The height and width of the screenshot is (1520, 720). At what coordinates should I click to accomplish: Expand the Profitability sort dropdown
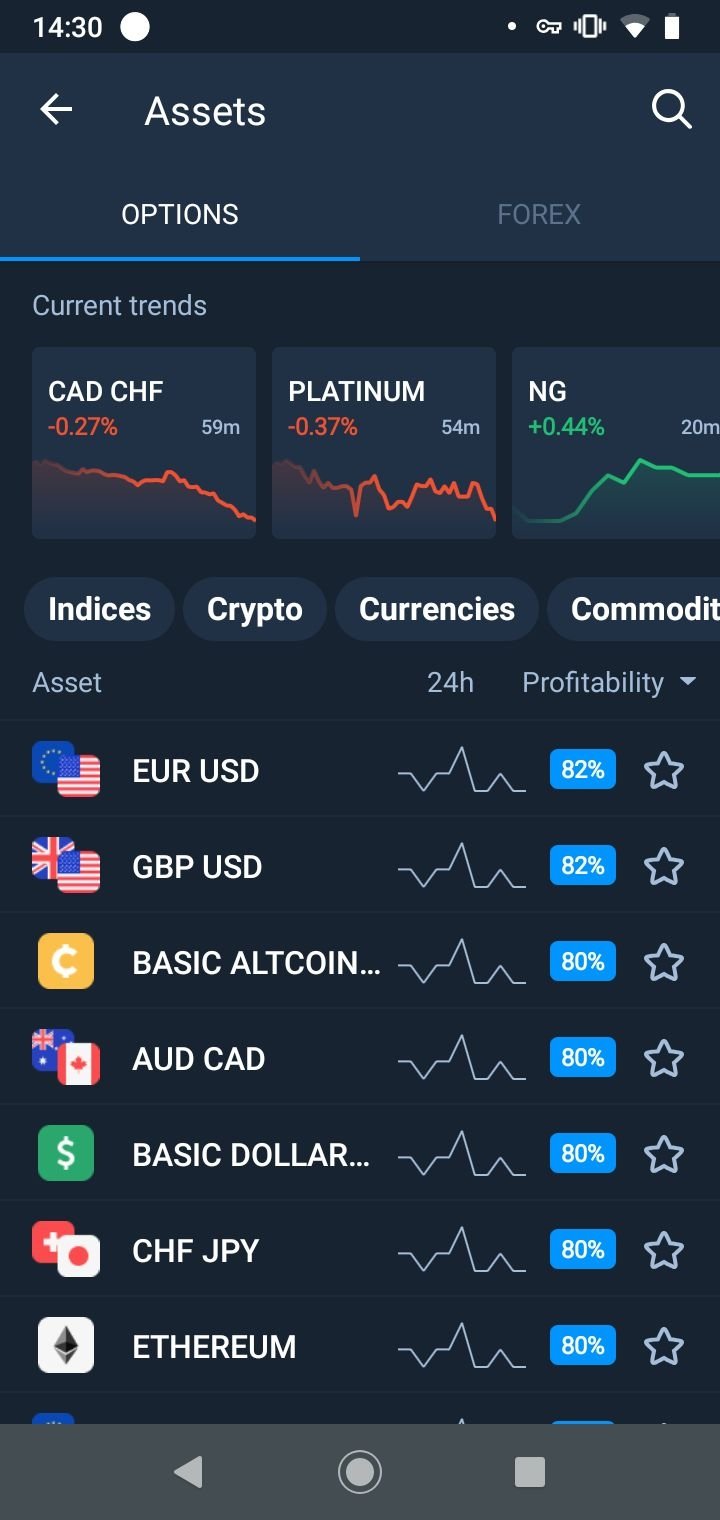click(x=609, y=682)
